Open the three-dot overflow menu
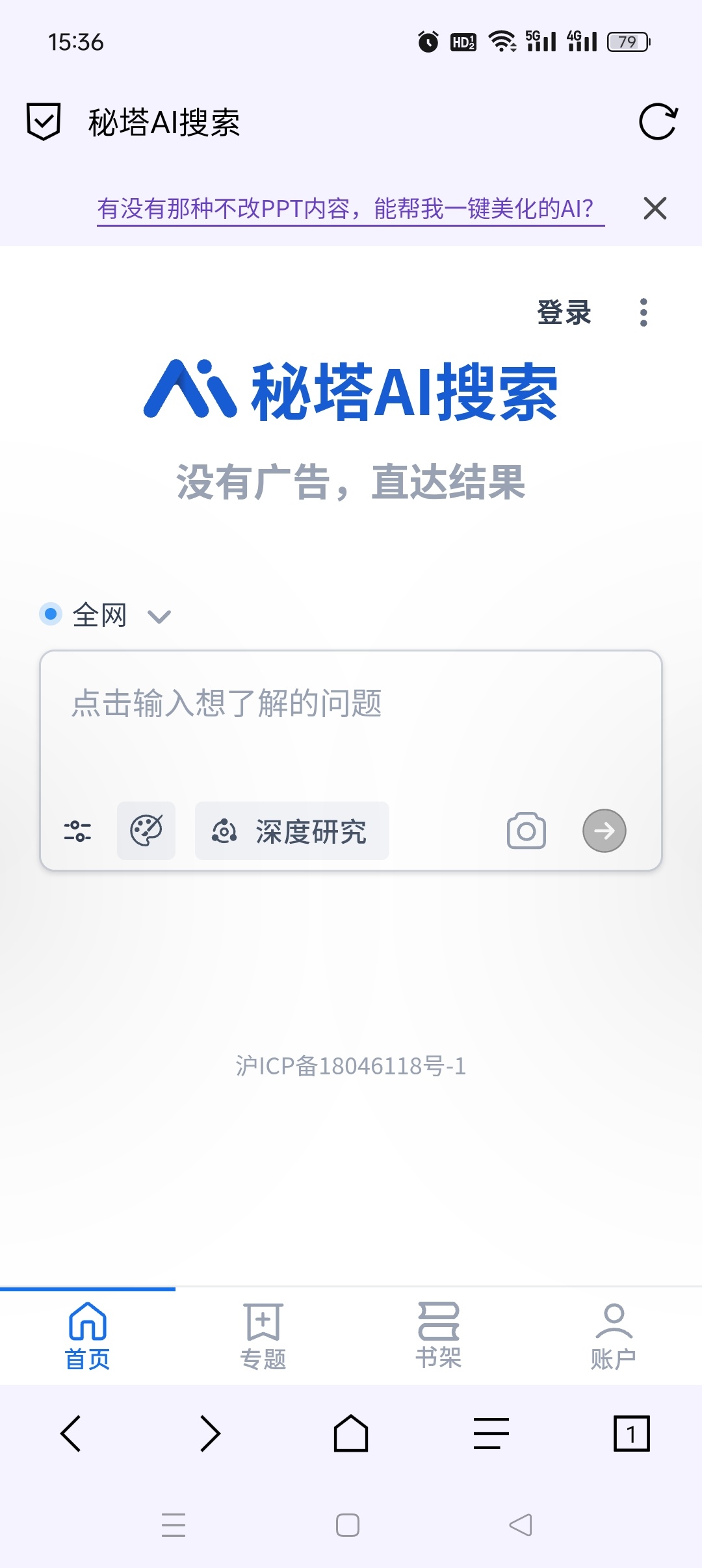Image resolution: width=702 pixels, height=1568 pixels. [643, 312]
